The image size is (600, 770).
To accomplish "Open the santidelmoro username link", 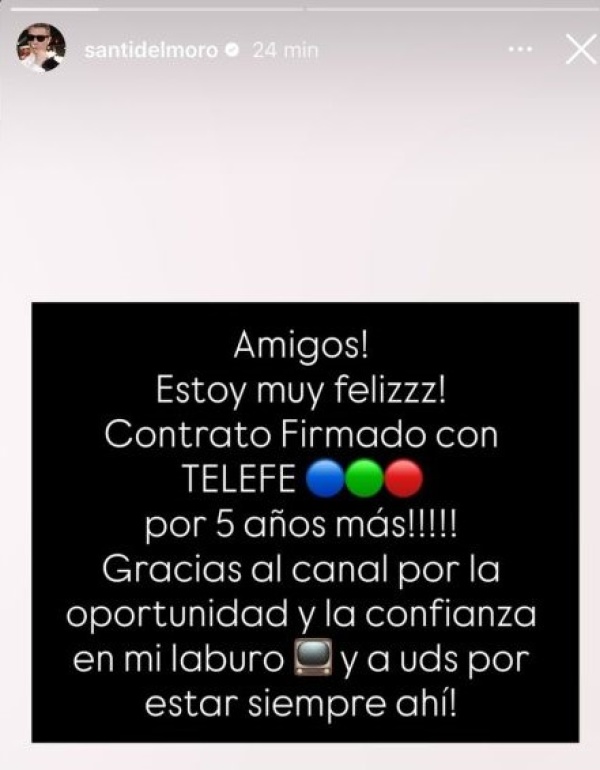I will point(150,50).
